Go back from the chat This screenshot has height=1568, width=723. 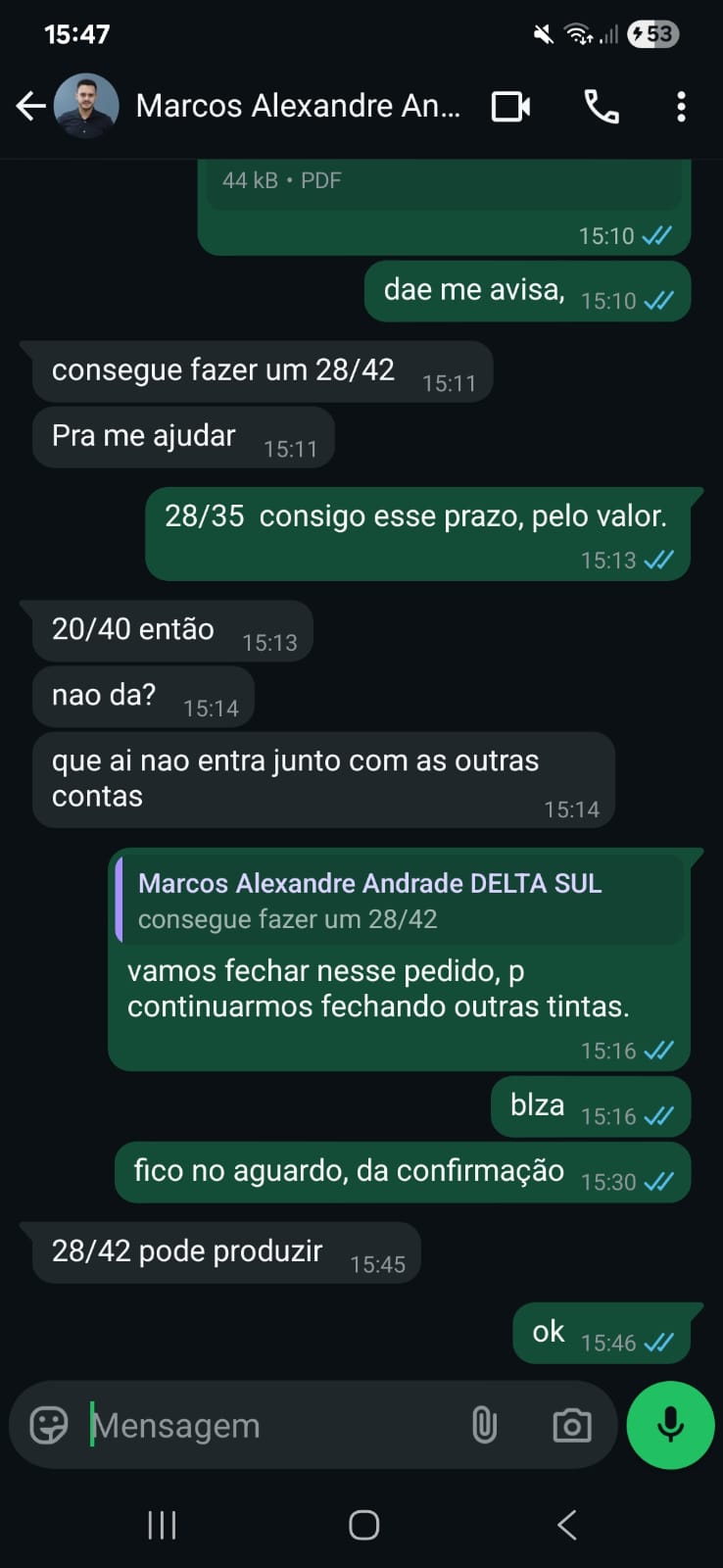tap(31, 106)
